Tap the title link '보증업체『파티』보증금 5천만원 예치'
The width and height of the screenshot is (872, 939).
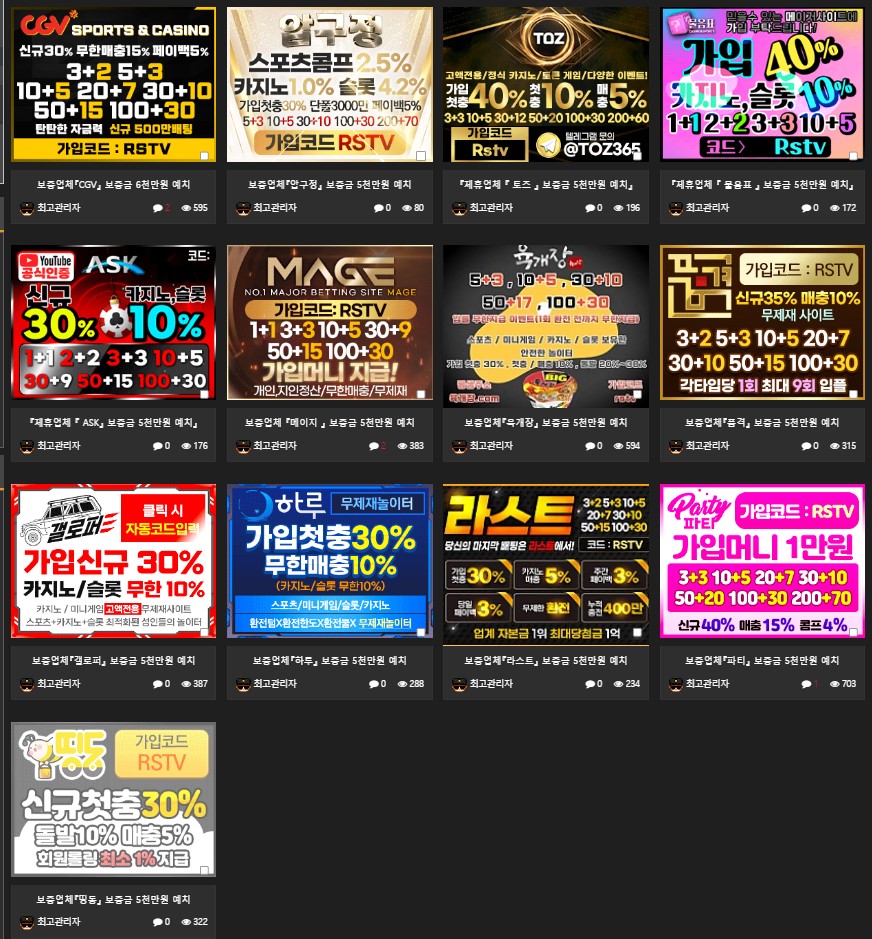point(762,661)
